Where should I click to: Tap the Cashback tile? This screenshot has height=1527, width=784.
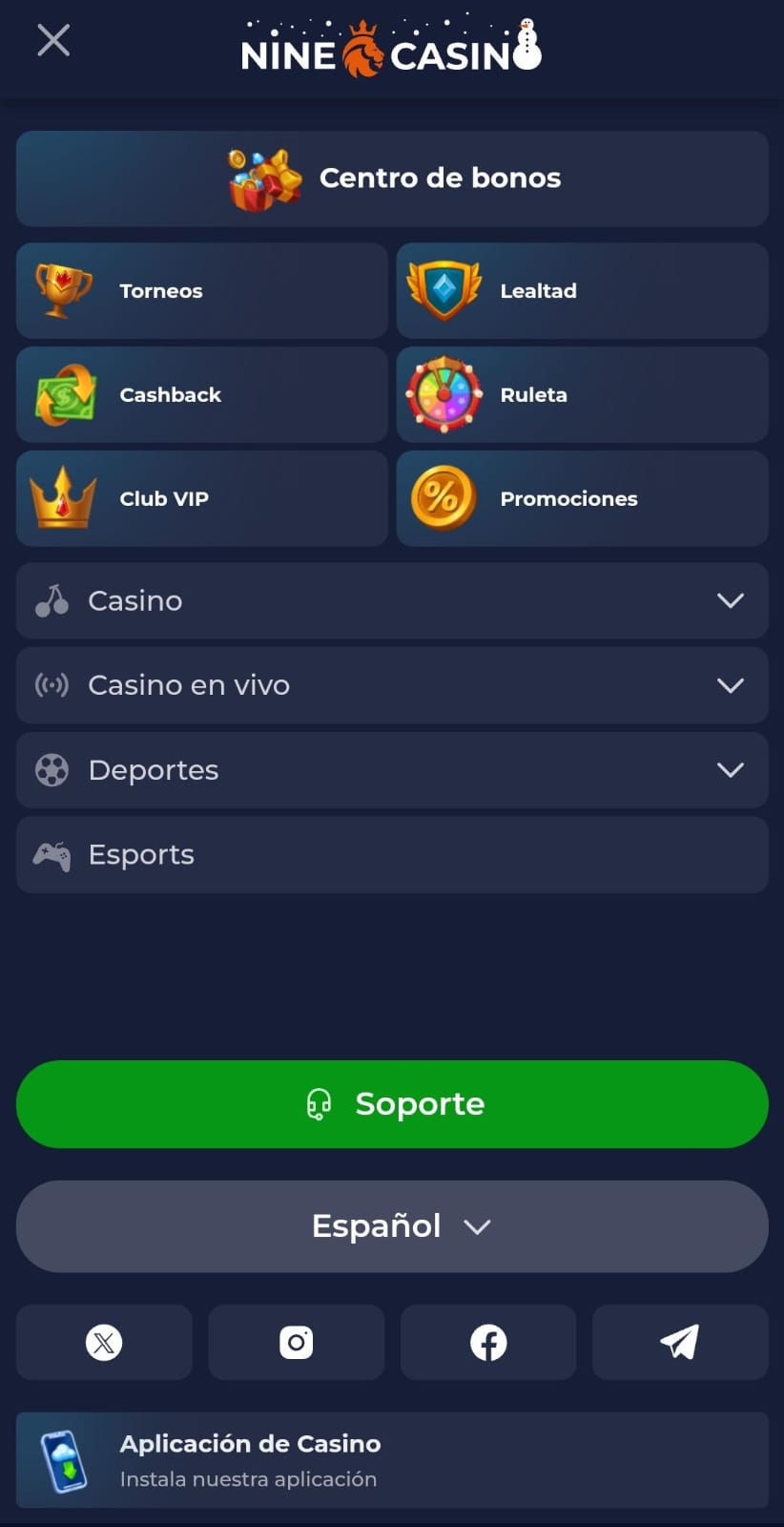(202, 394)
